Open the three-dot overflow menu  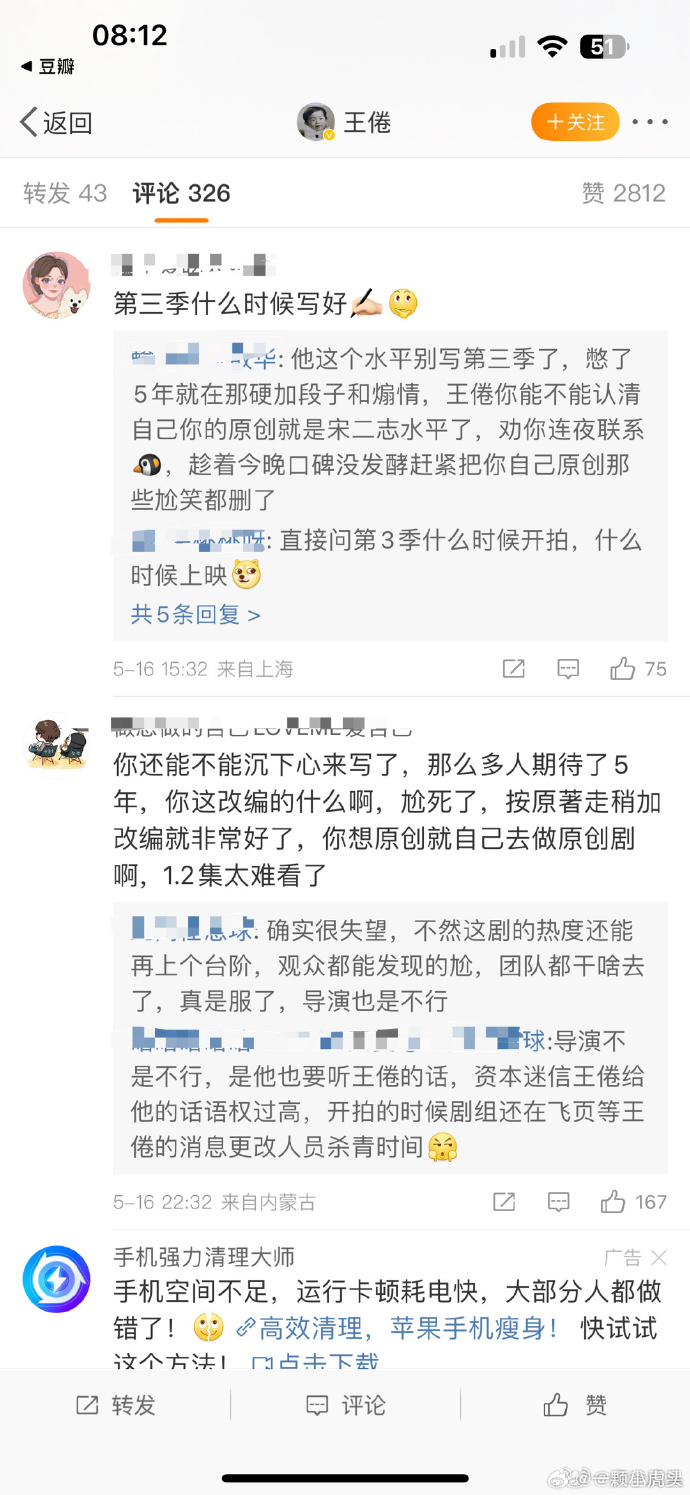[x=649, y=122]
